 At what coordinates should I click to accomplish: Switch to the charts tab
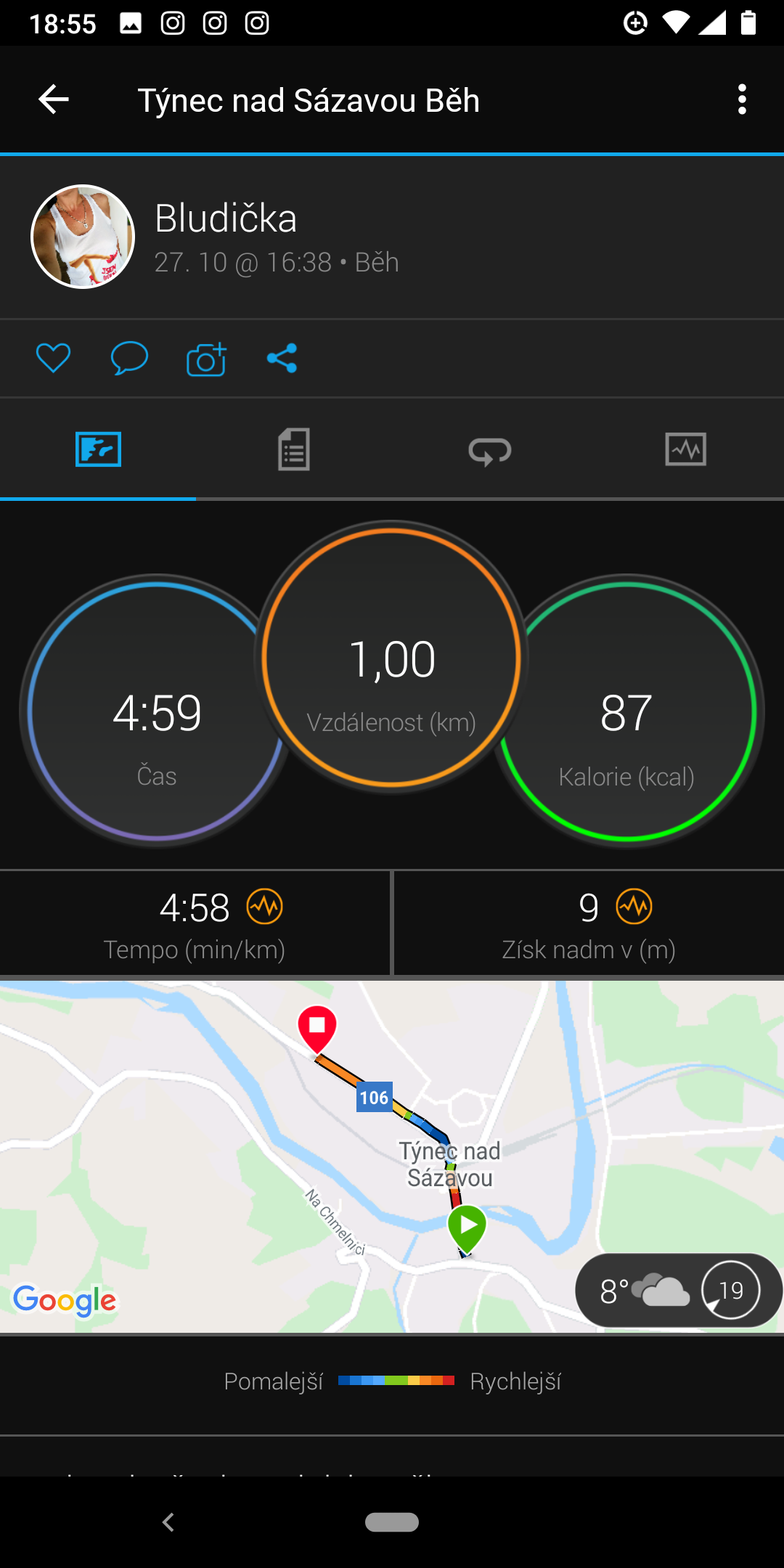click(x=686, y=449)
